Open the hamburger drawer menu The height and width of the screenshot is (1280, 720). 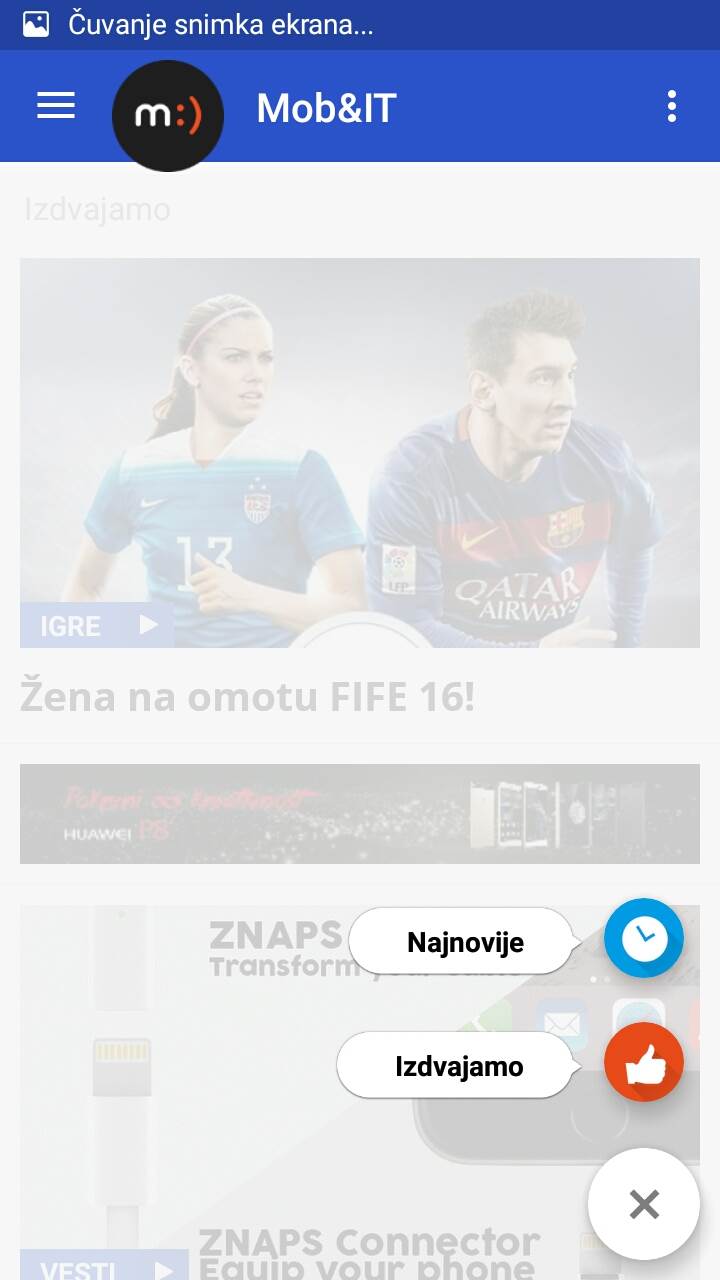56,106
